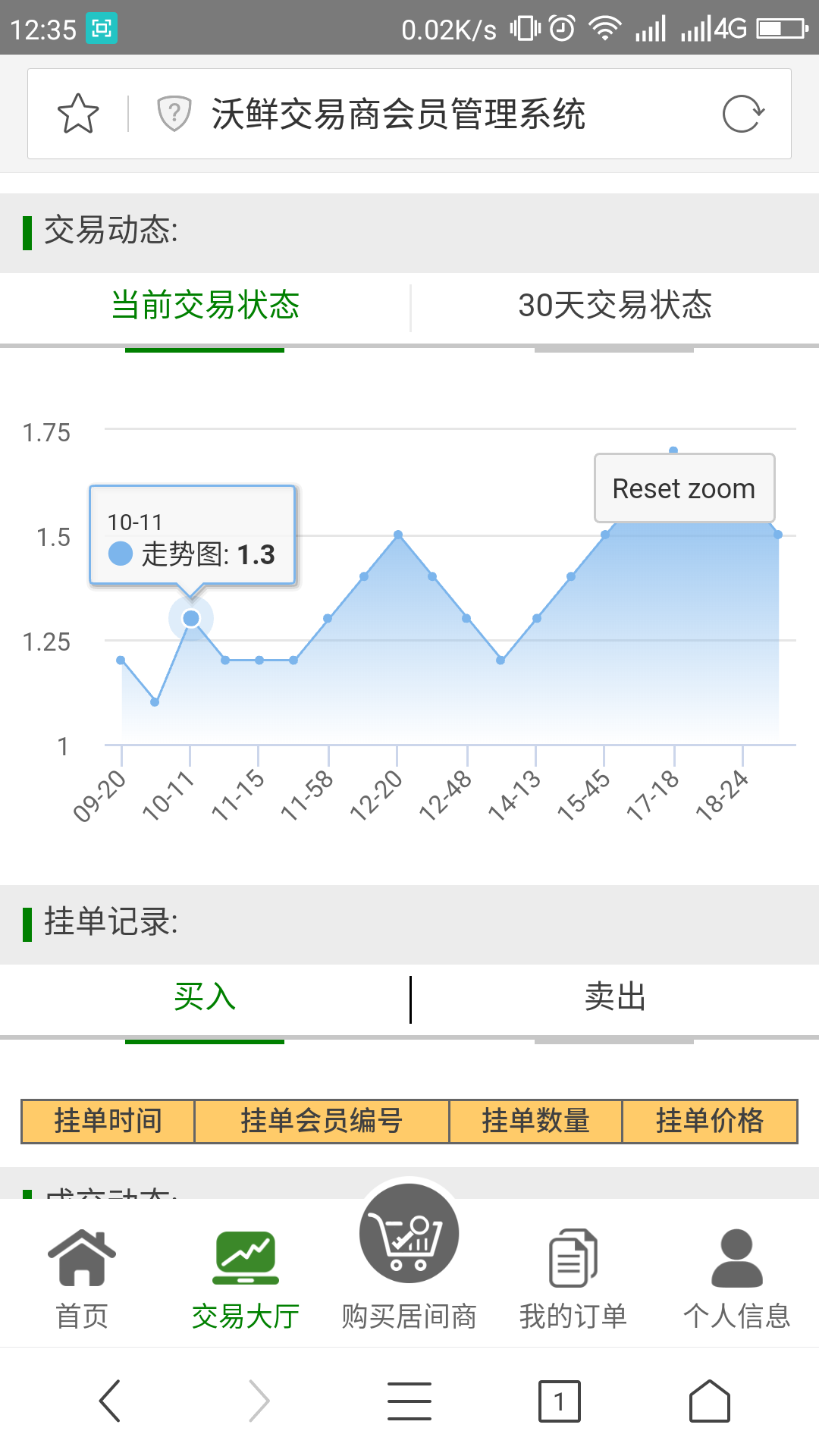
Task: Open the browser menu
Action: pyautogui.click(x=409, y=1401)
